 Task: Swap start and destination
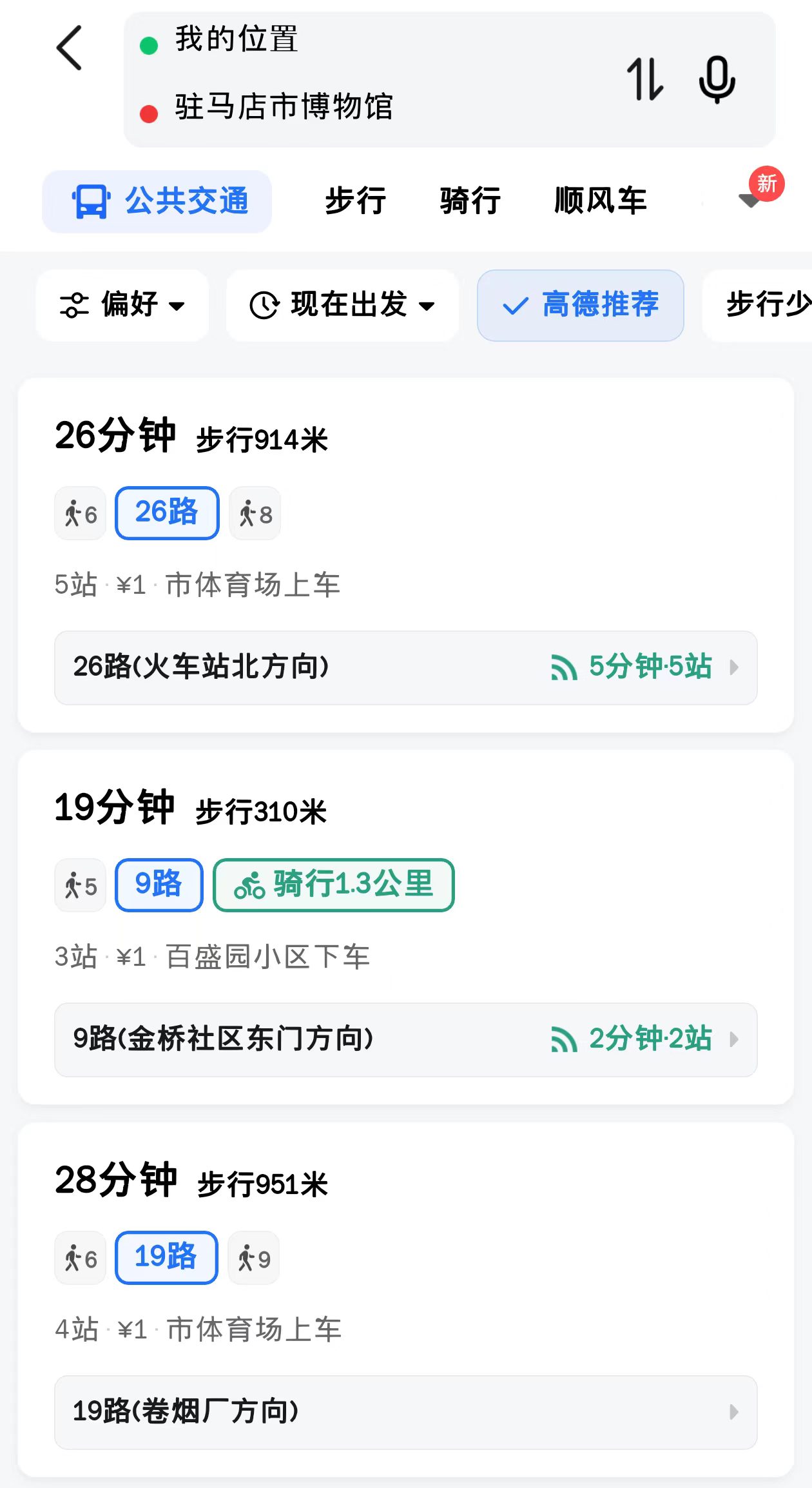click(644, 79)
